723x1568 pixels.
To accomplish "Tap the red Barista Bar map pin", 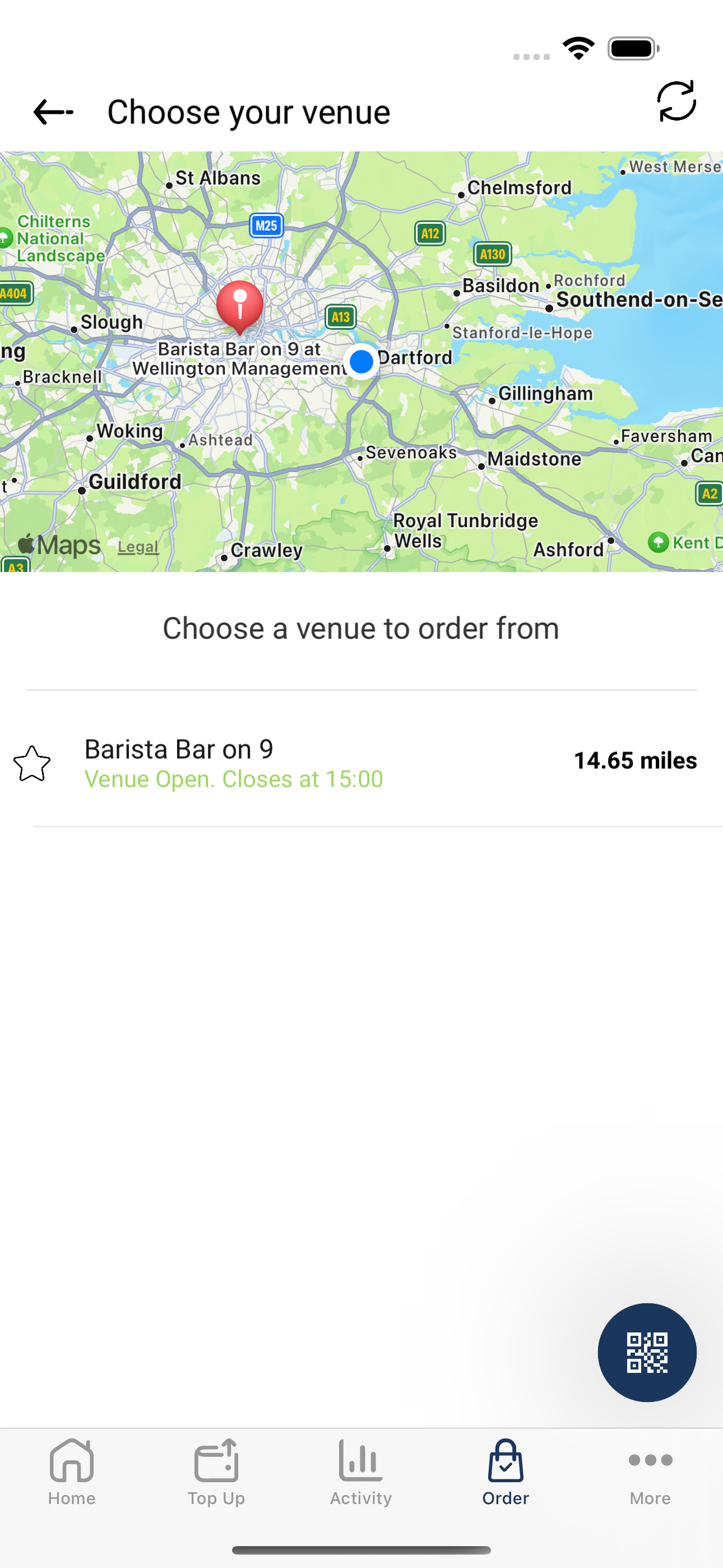I will click(240, 307).
